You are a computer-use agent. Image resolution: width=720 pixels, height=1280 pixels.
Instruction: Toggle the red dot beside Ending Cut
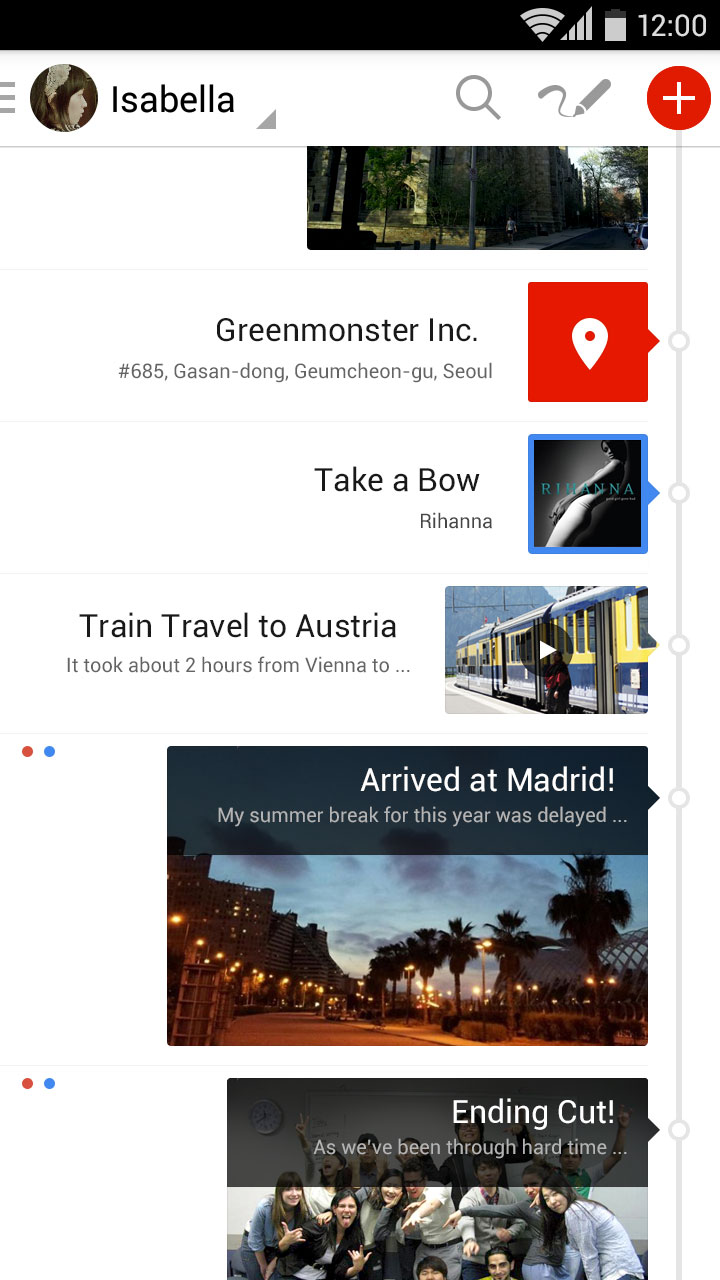pos(28,1083)
